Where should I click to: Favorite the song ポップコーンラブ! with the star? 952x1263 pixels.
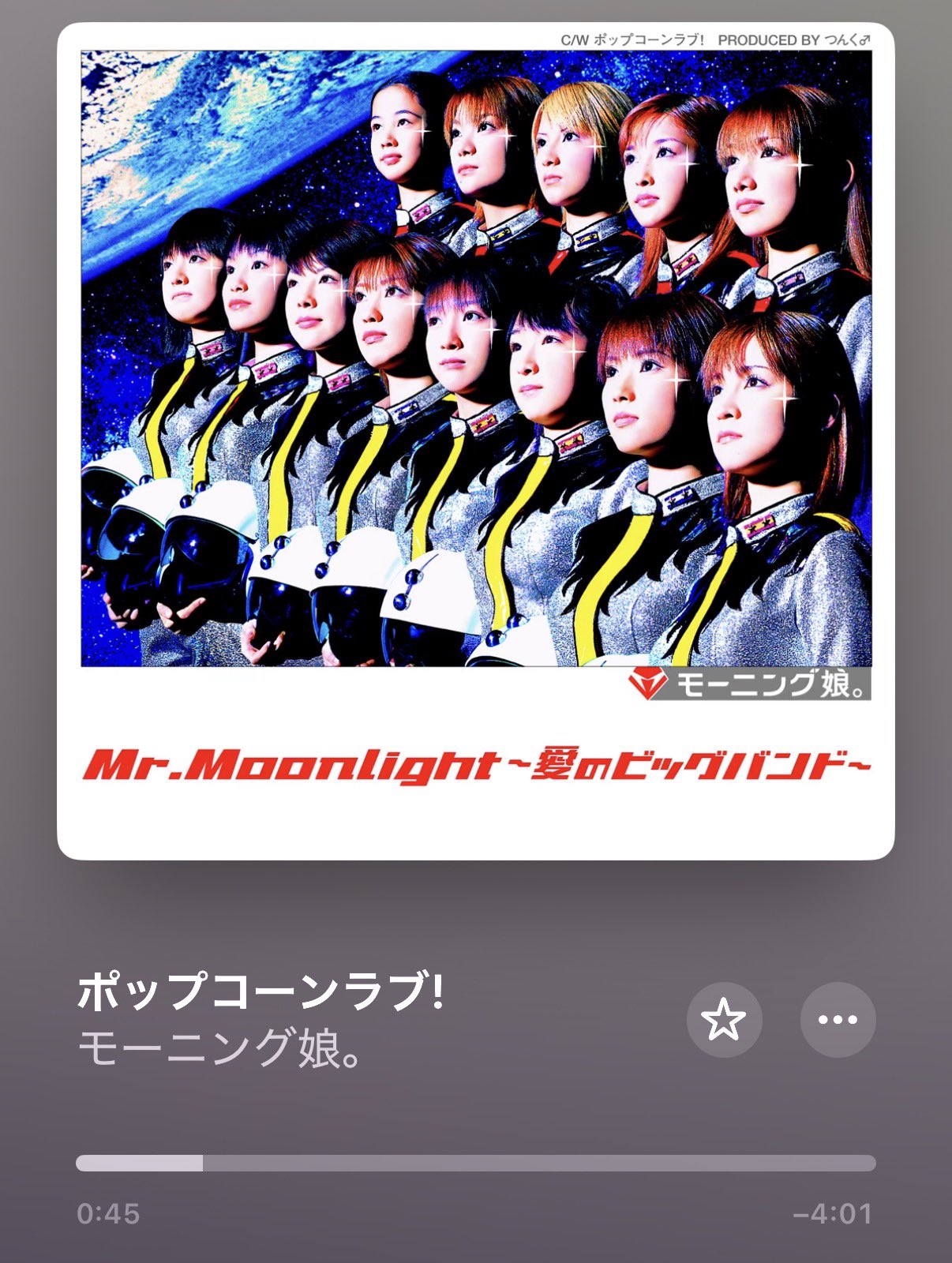724,1019
